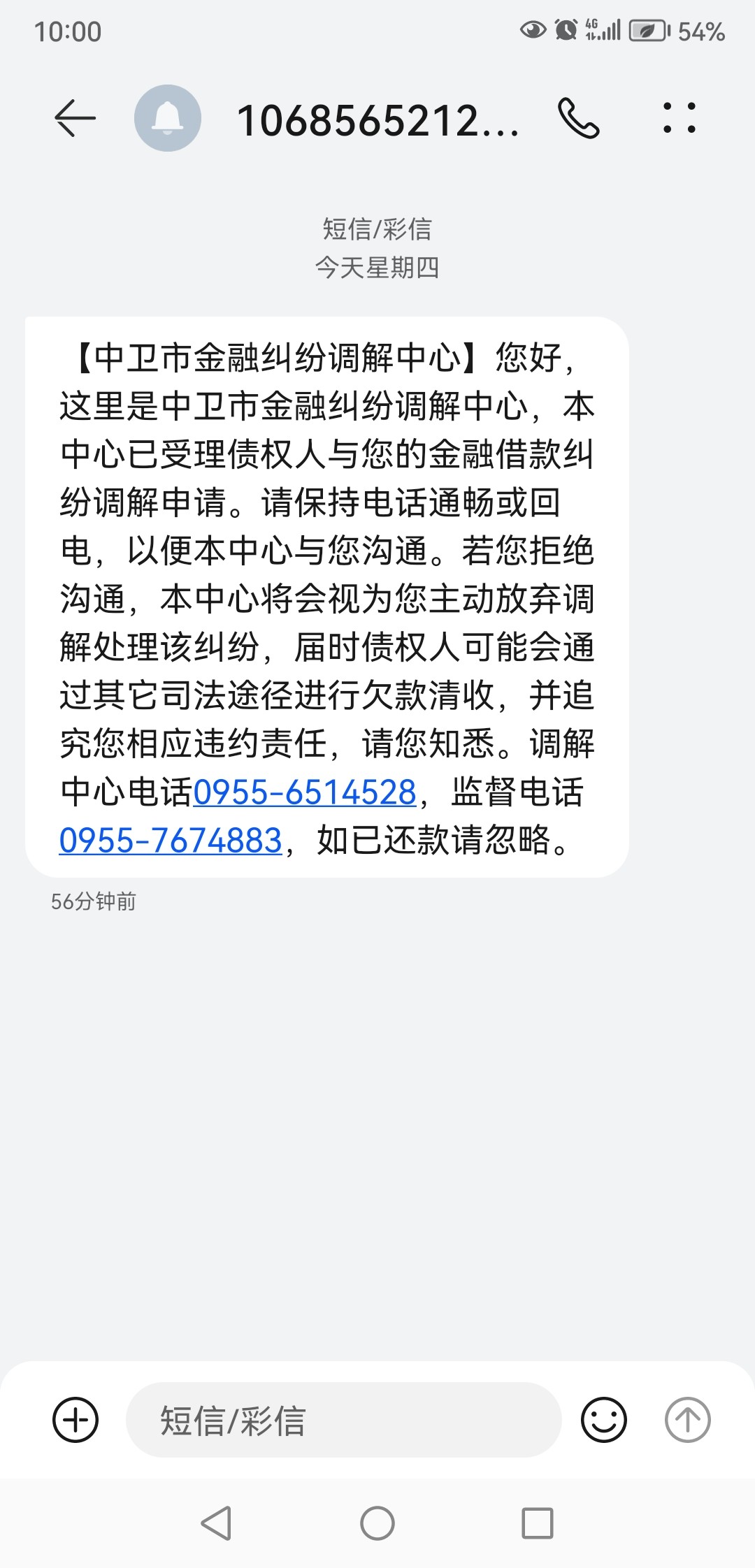The height and width of the screenshot is (1568, 755).
Task: Tap the send arrow button
Action: coord(687,1420)
